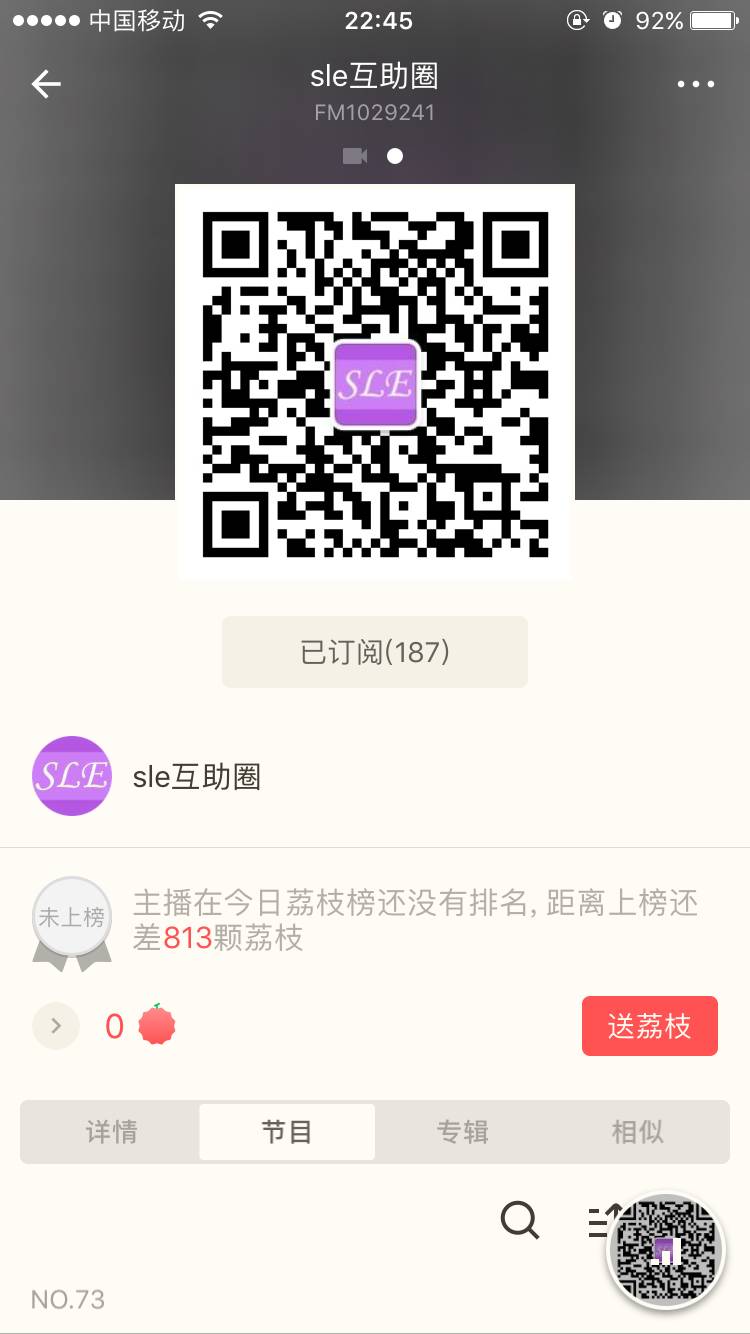Expand the lychee count chevron
The height and width of the screenshot is (1334, 750).
56,1026
